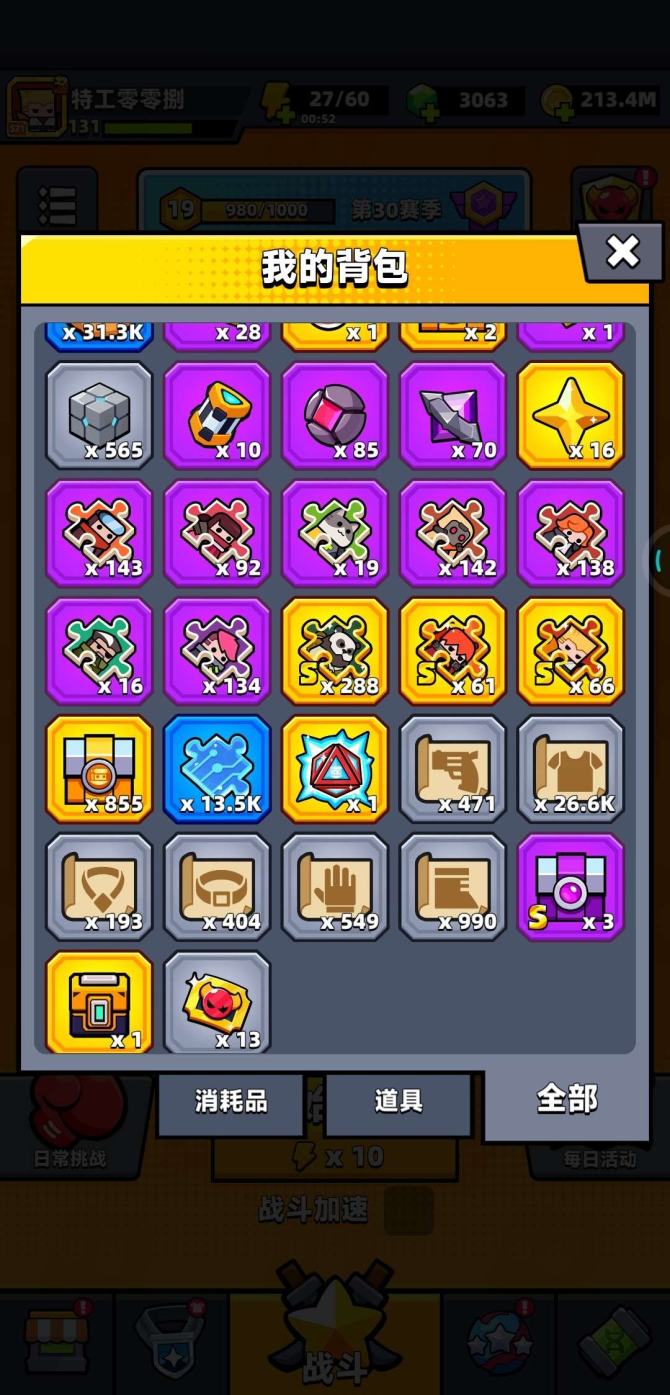Open the golden chest item x855
Viewport: 670px width, 1395px height.
point(100,769)
